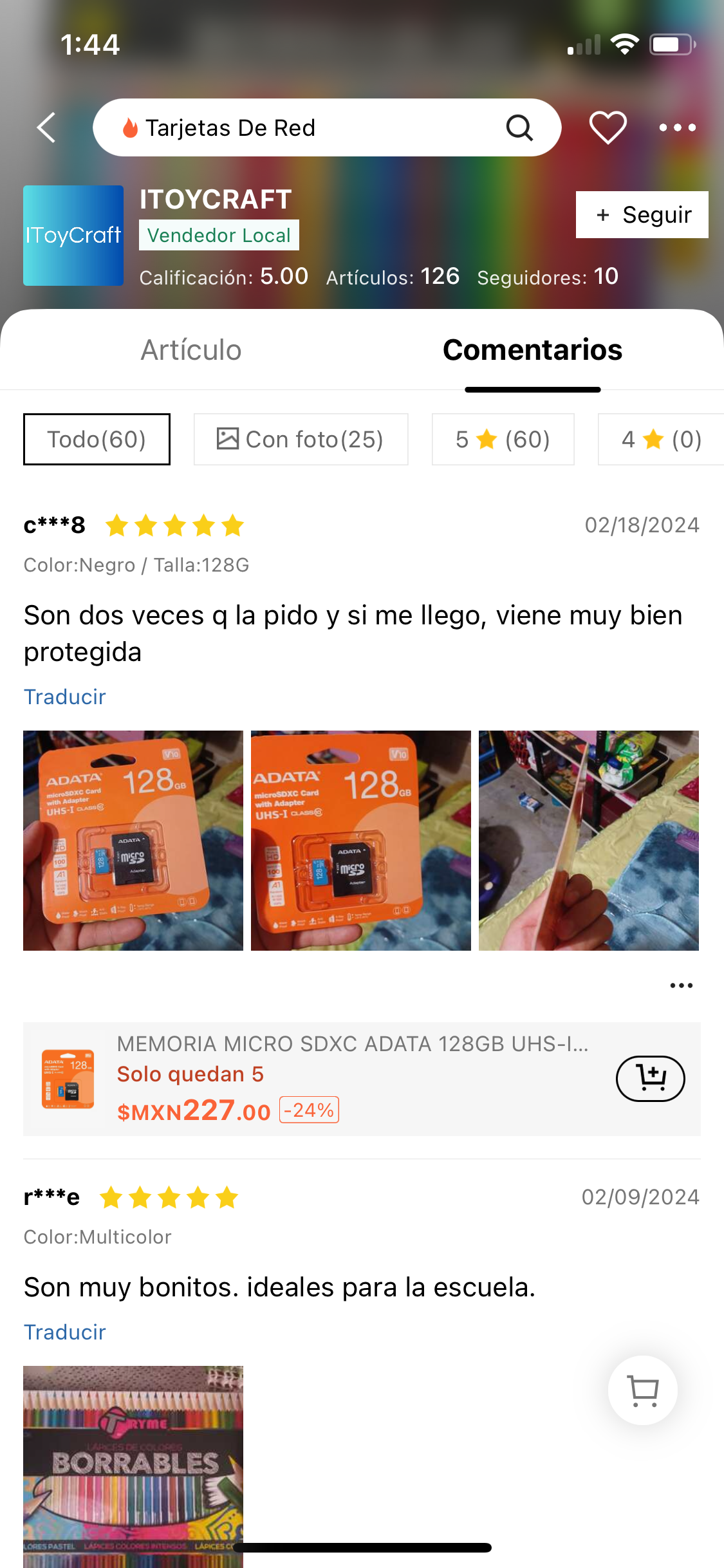Tap the back arrow to leave the store page
724x1568 pixels.
coord(45,127)
